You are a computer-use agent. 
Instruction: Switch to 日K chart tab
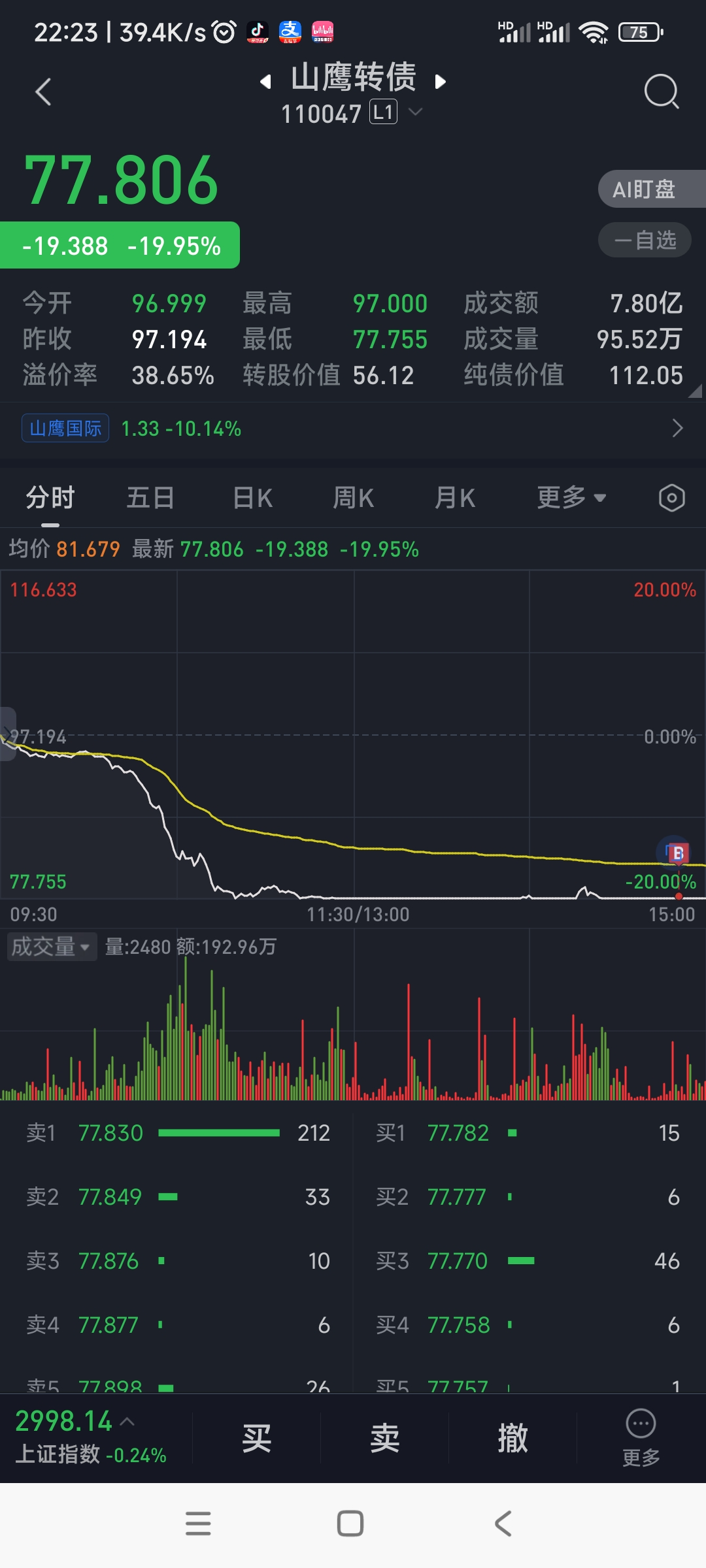(252, 498)
